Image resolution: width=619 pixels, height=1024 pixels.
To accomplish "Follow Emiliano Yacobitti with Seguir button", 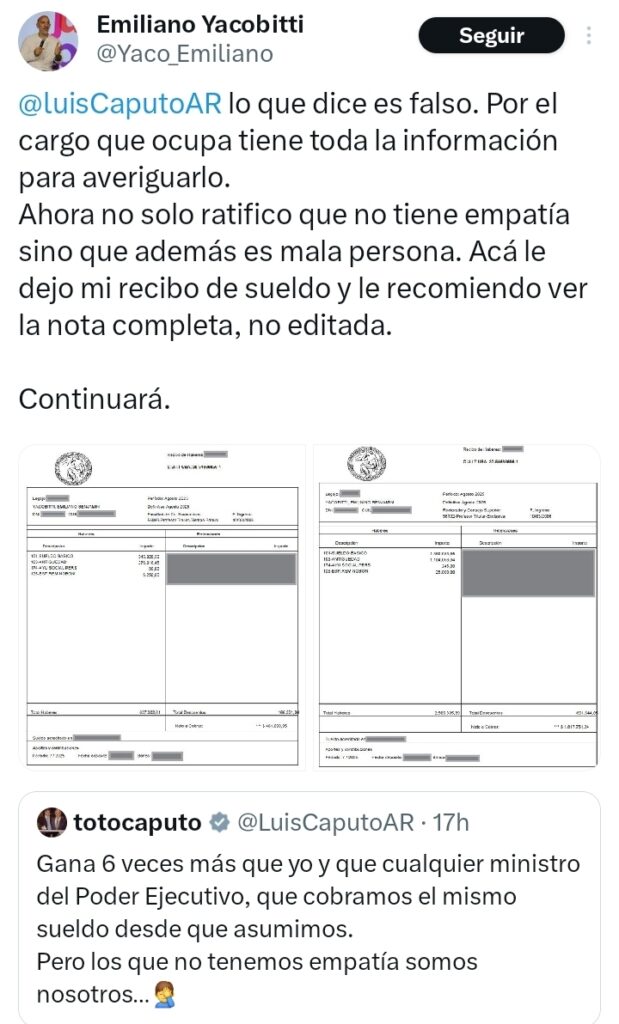I will tap(491, 36).
